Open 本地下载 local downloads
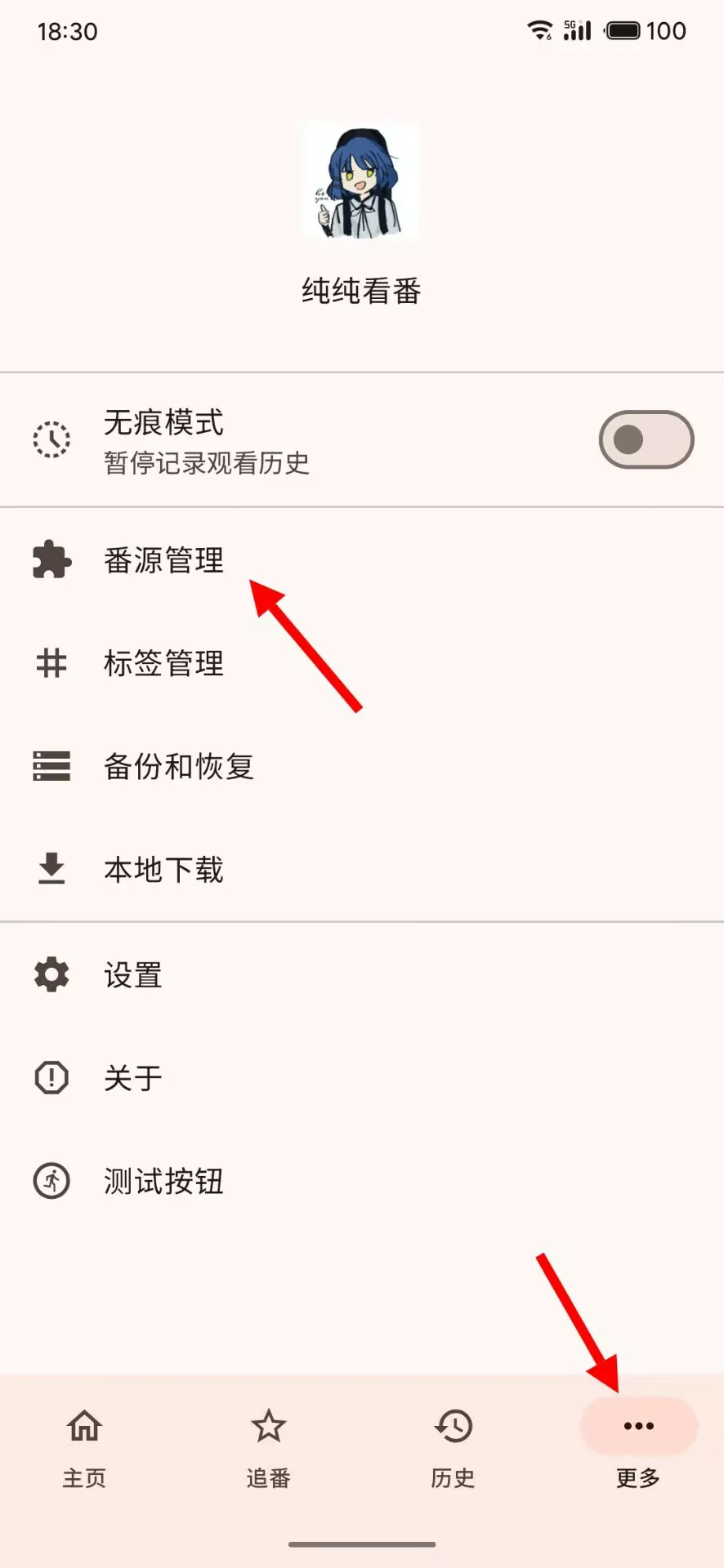 click(x=163, y=869)
